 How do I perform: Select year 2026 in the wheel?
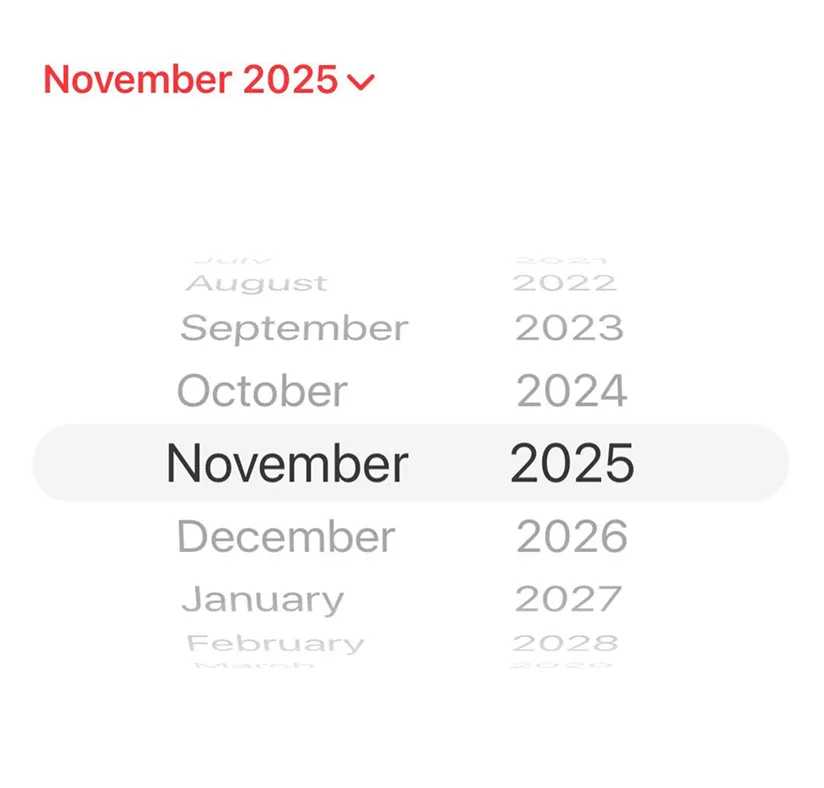pos(572,538)
